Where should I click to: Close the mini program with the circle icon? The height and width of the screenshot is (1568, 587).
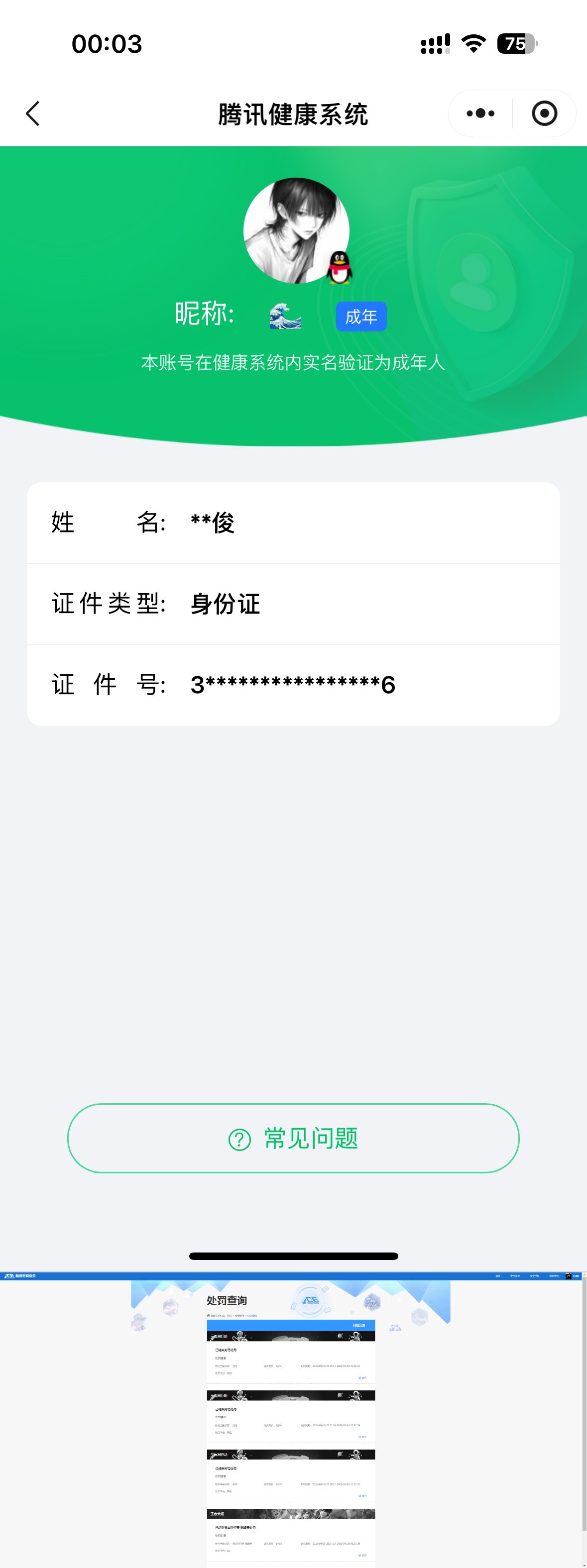(544, 114)
